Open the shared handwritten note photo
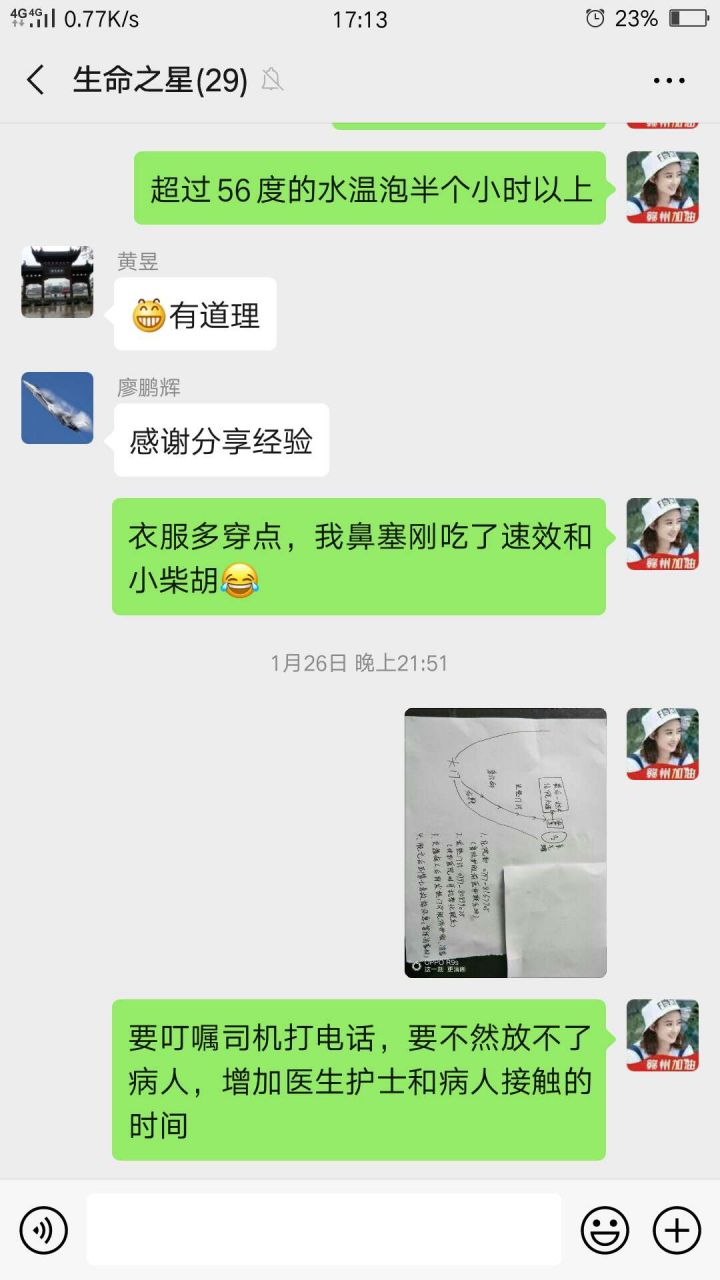 505,843
